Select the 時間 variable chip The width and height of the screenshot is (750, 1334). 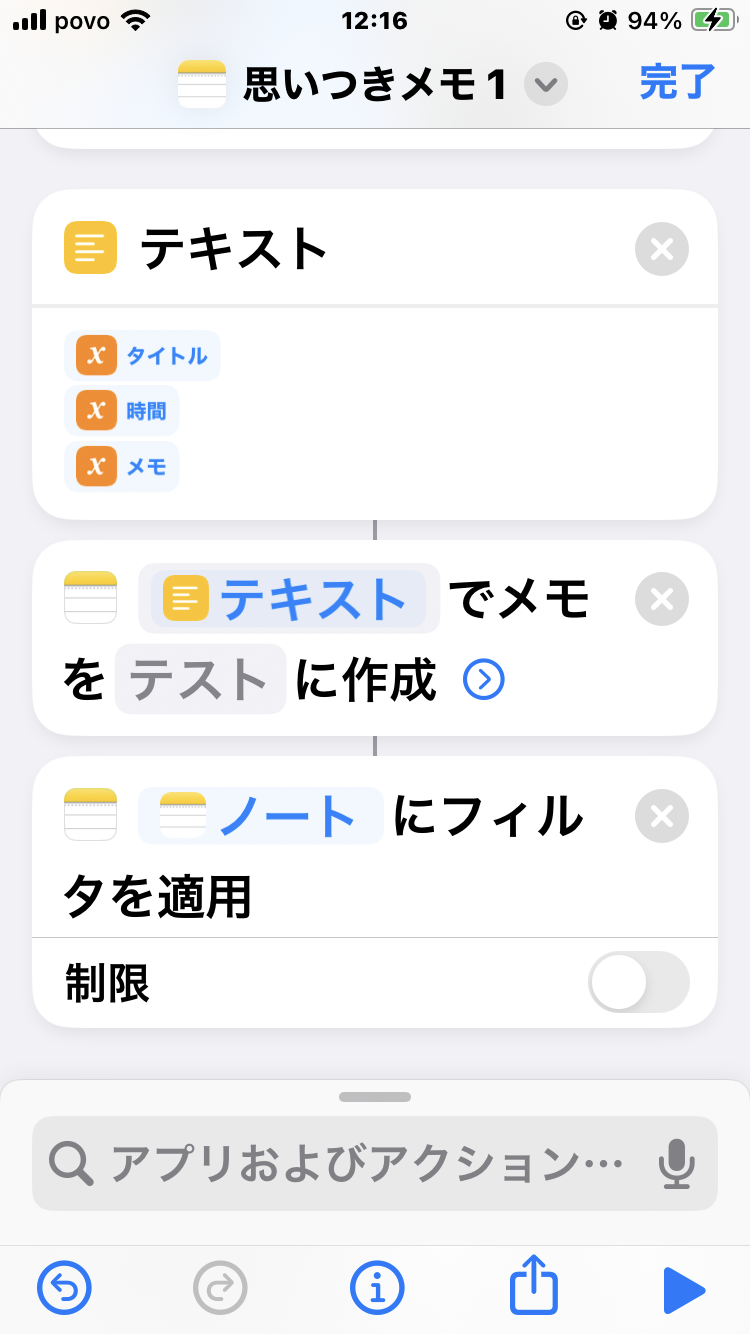point(123,410)
